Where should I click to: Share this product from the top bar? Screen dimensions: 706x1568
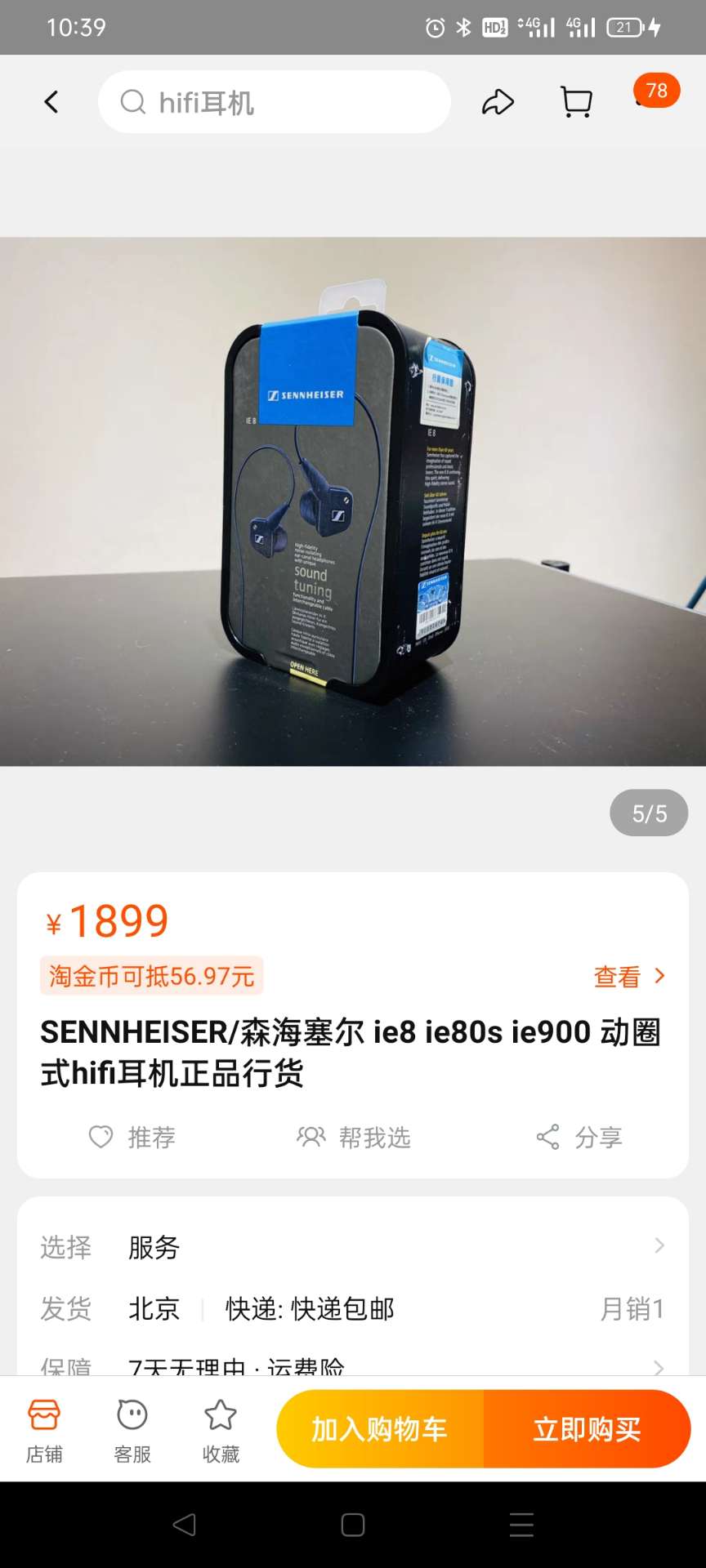[498, 102]
